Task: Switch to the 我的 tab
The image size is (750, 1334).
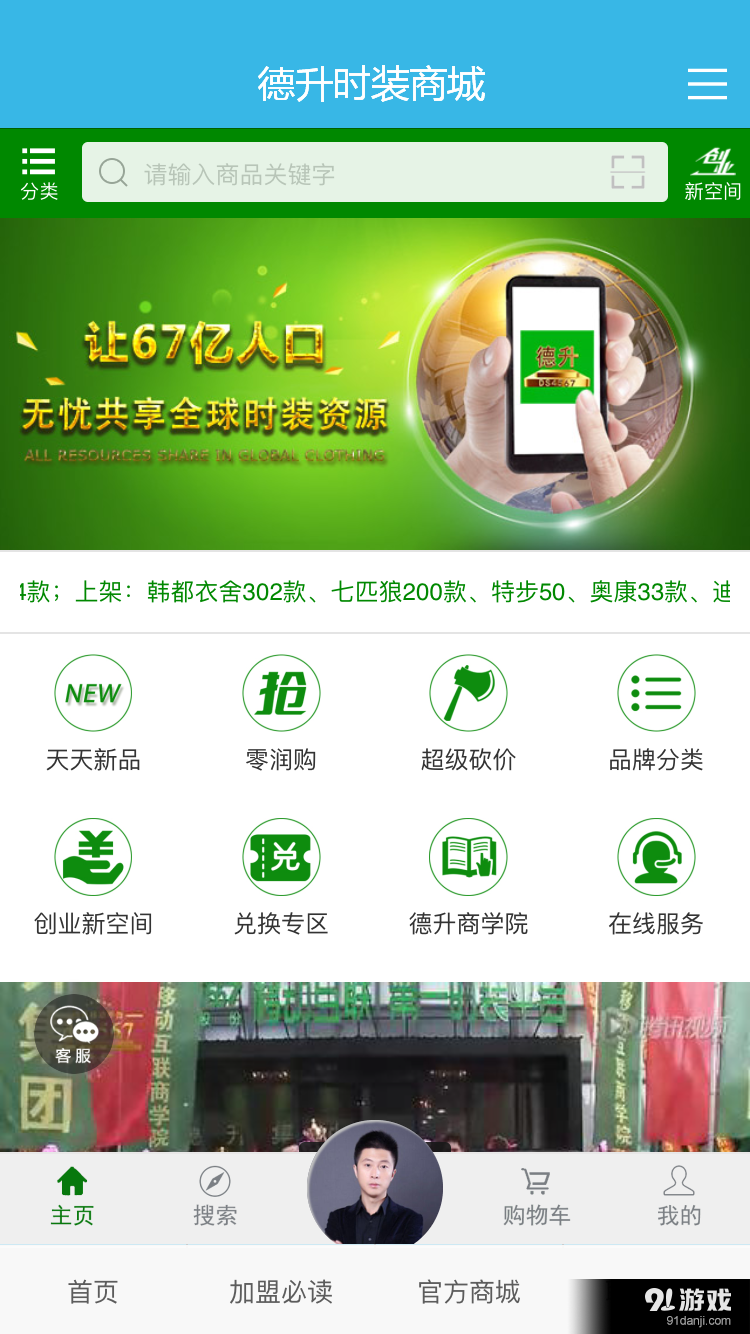Action: pyautogui.click(x=679, y=1197)
